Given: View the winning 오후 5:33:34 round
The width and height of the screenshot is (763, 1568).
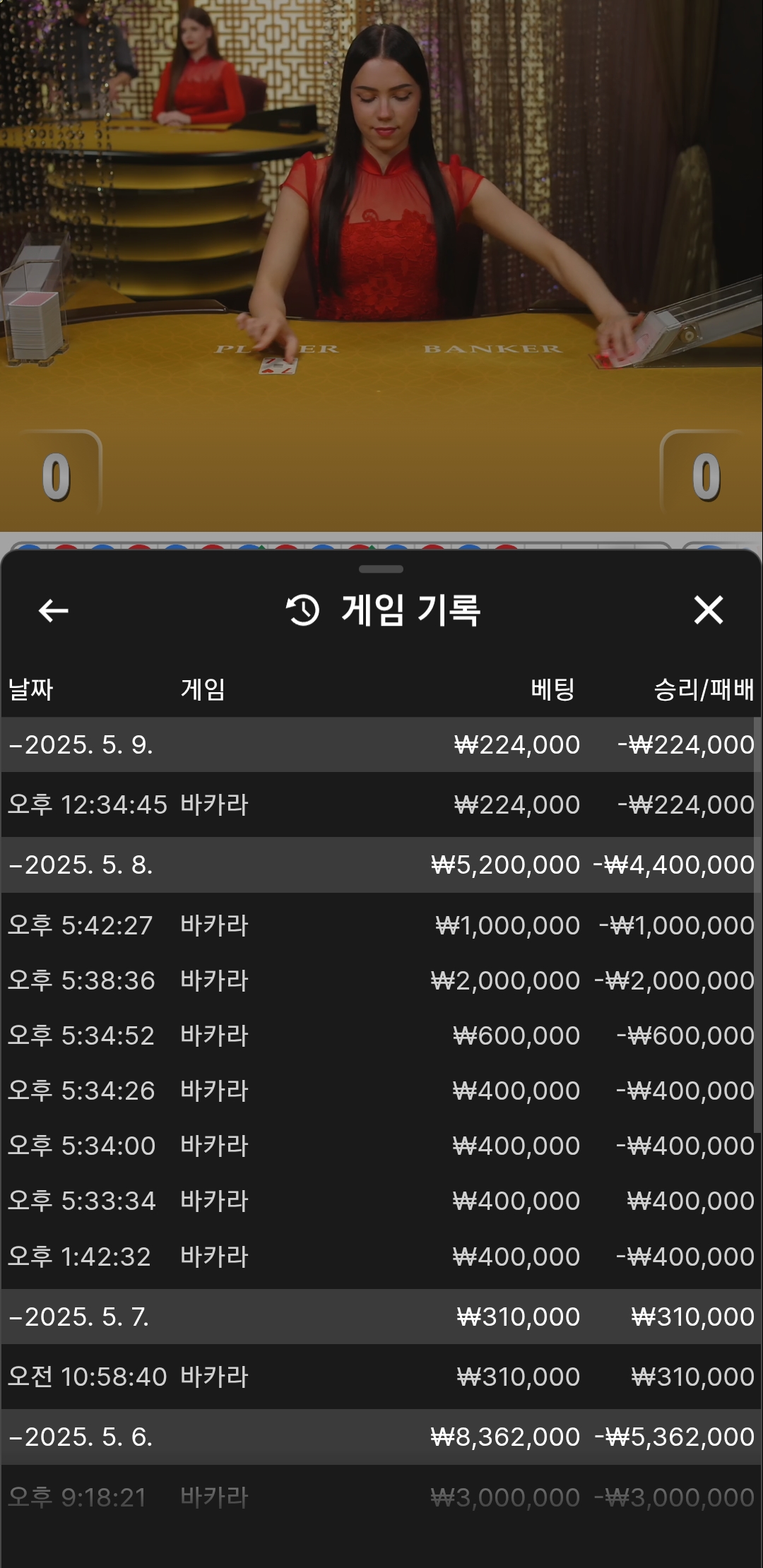Looking at the screenshot, I should click(x=380, y=1201).
